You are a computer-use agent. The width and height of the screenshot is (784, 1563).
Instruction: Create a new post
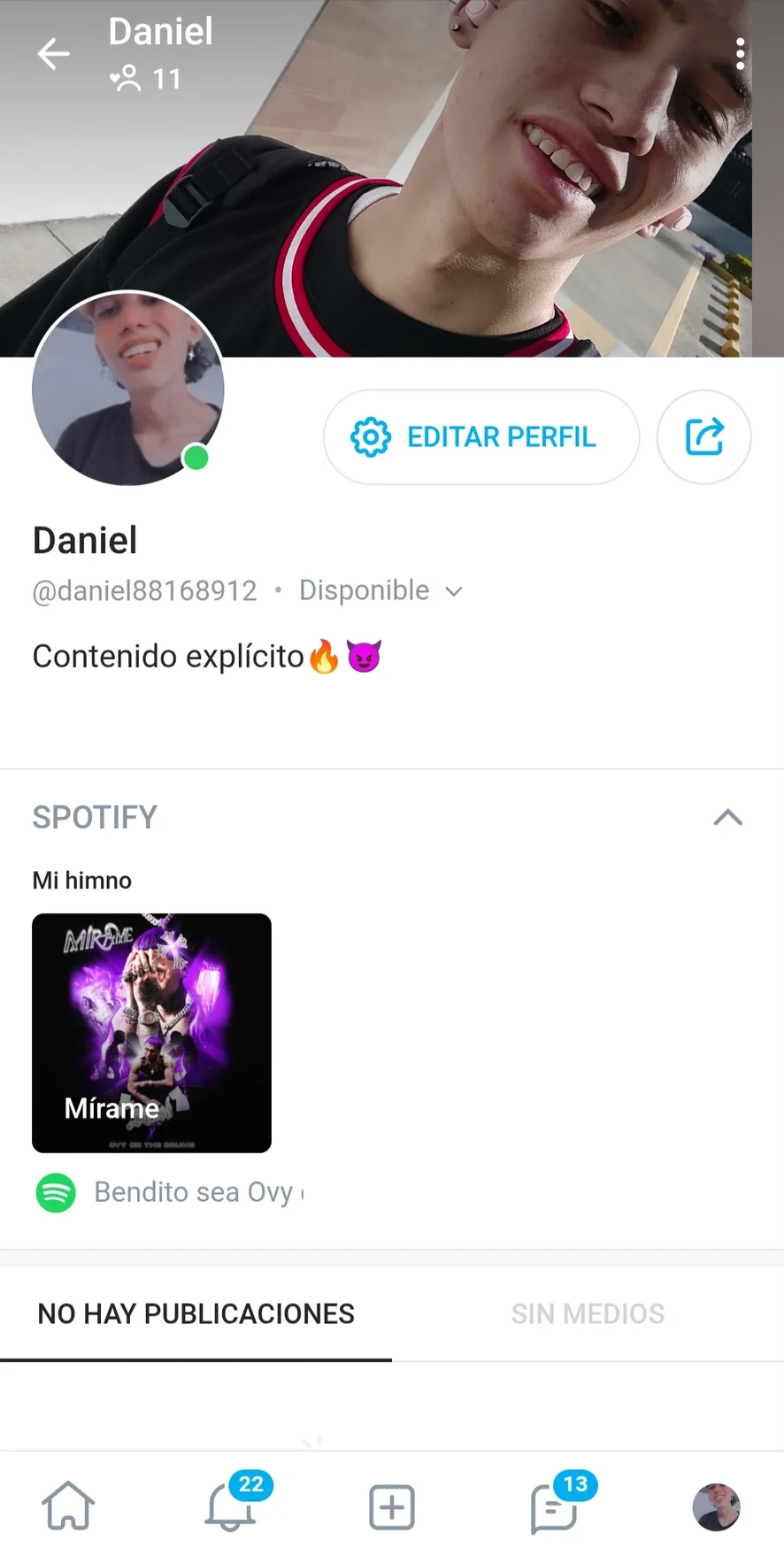click(392, 1506)
